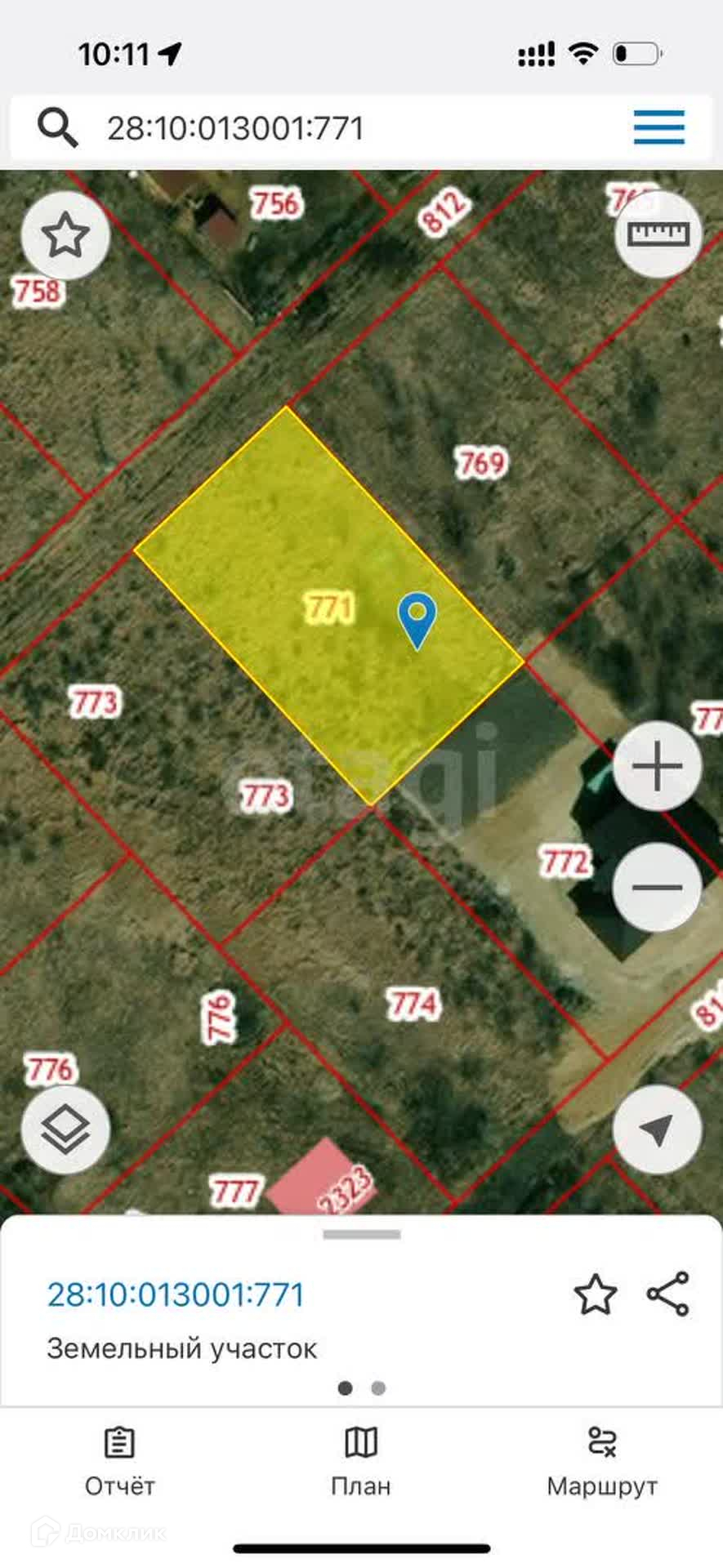Open the hamburger menu

coord(658,127)
